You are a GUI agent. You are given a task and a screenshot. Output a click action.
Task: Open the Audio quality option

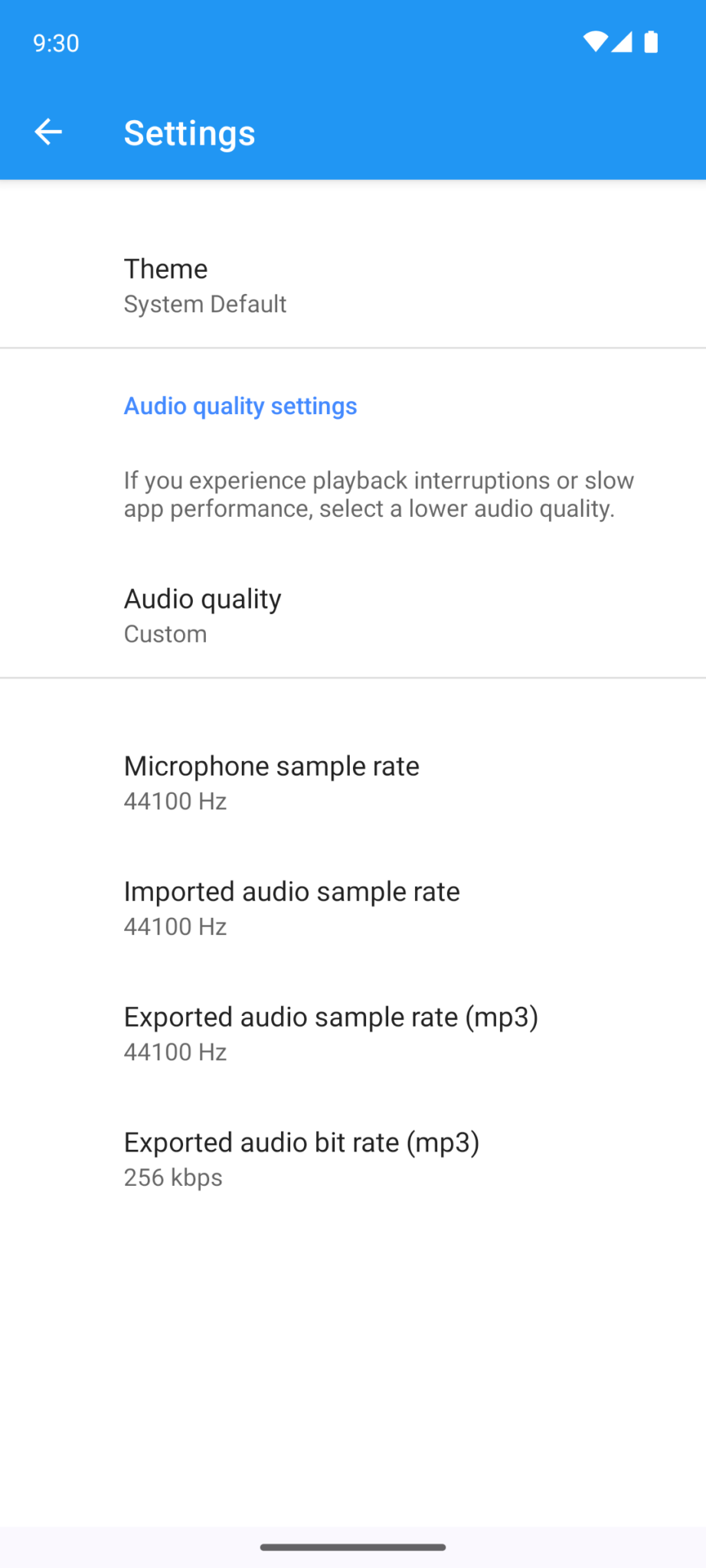point(202,599)
